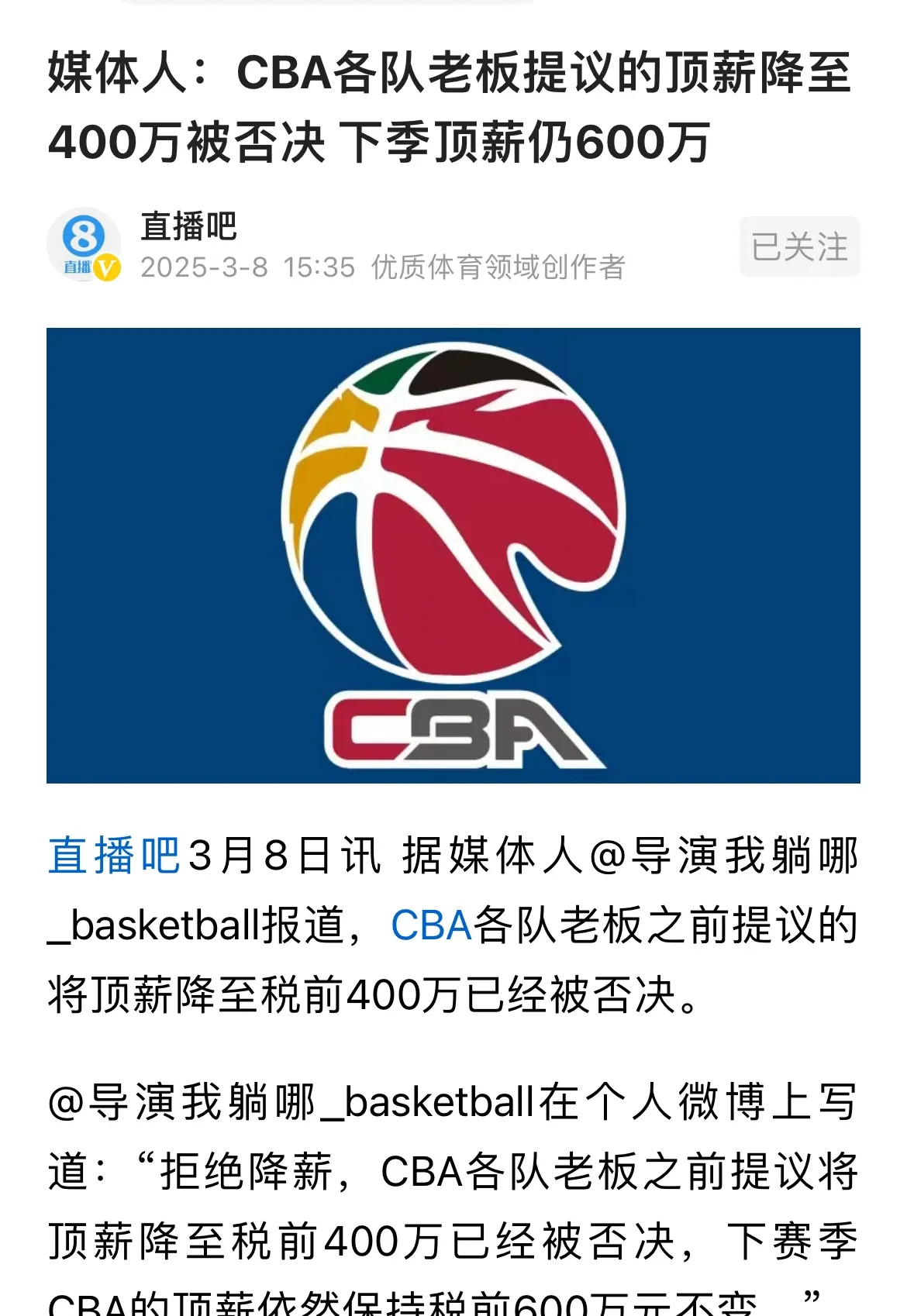
Task: View the CBA logo image full screen
Action: [x=453, y=555]
